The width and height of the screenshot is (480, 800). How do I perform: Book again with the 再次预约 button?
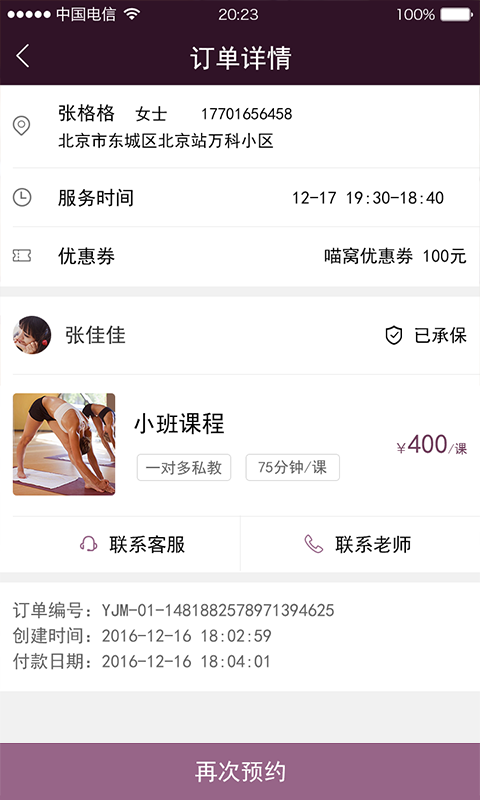(x=240, y=771)
